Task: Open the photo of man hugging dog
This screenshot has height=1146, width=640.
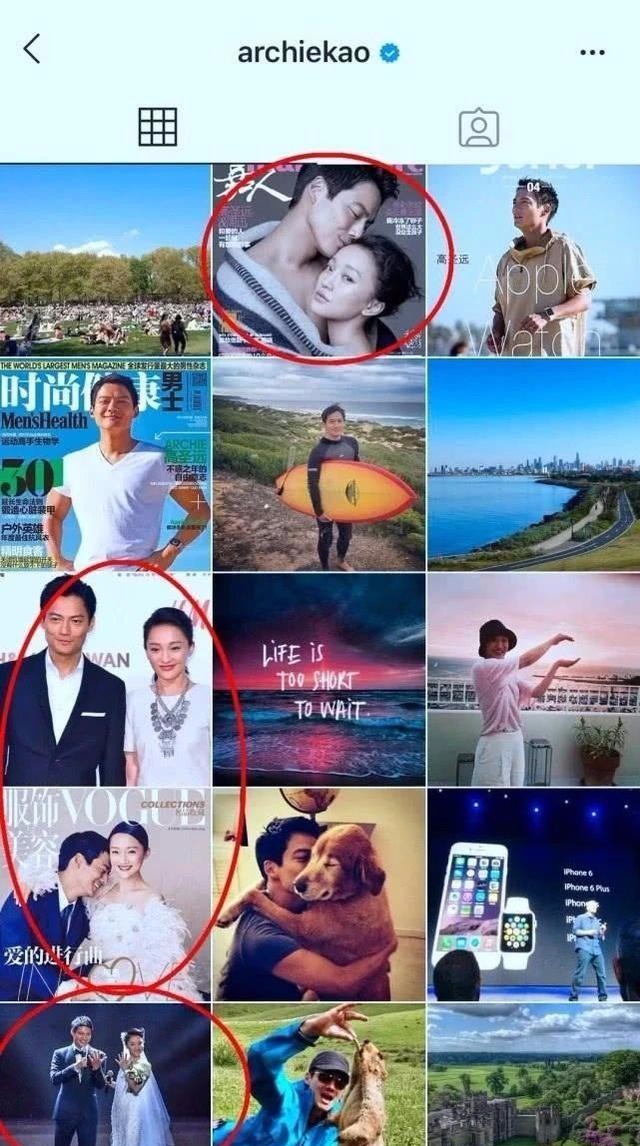Action: [x=319, y=895]
